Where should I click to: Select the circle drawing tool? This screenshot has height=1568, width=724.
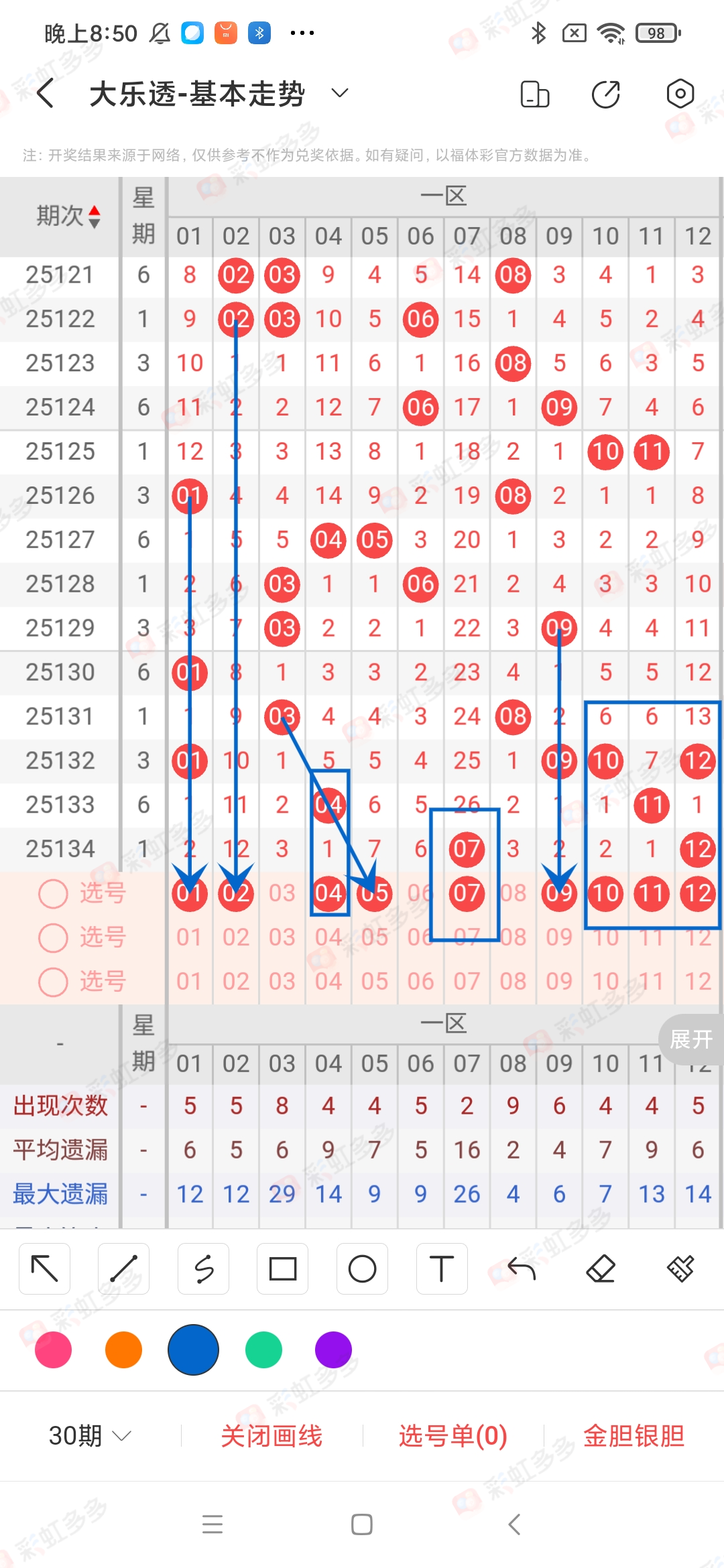362,1268
